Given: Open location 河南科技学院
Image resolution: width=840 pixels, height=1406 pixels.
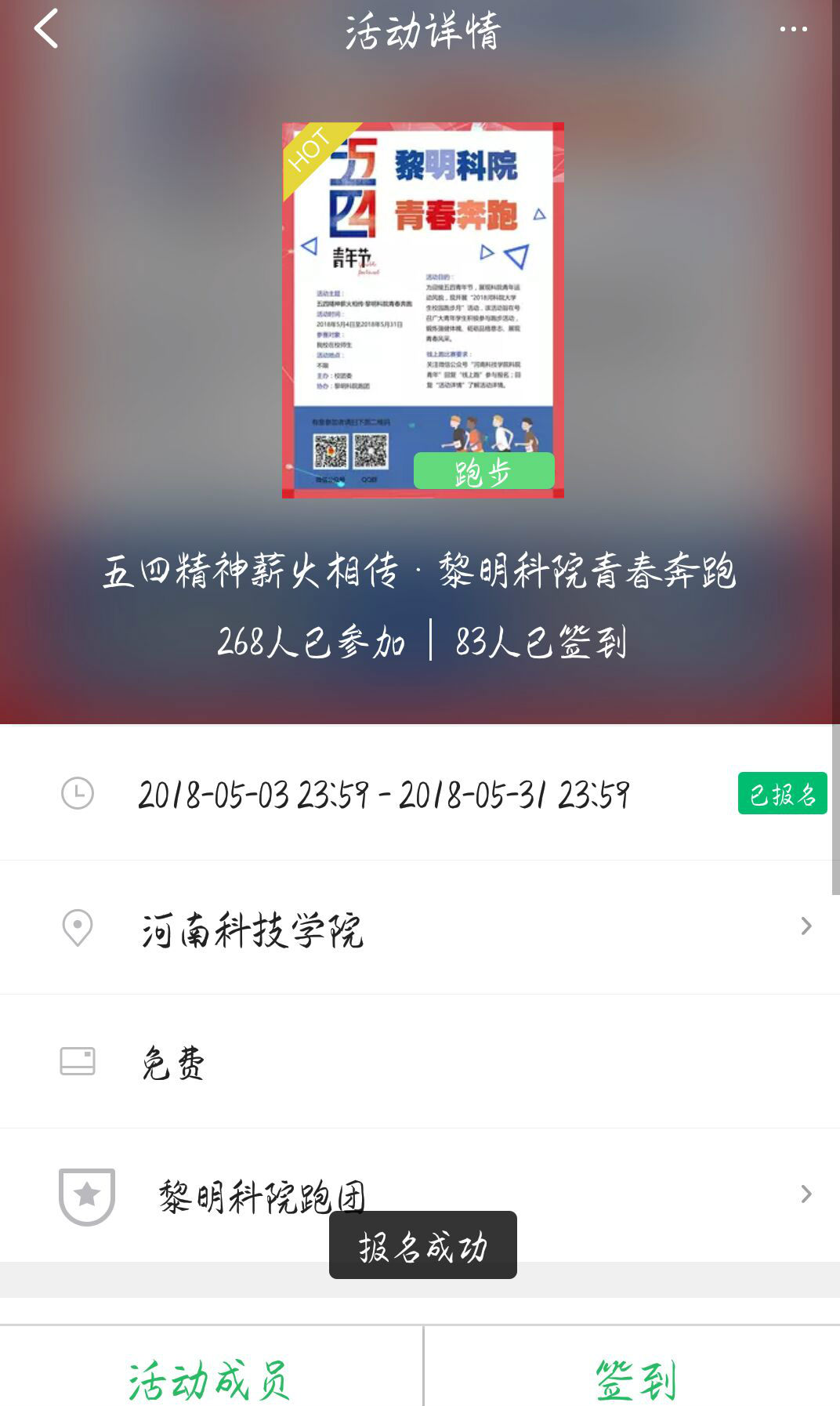Looking at the screenshot, I should point(420,928).
